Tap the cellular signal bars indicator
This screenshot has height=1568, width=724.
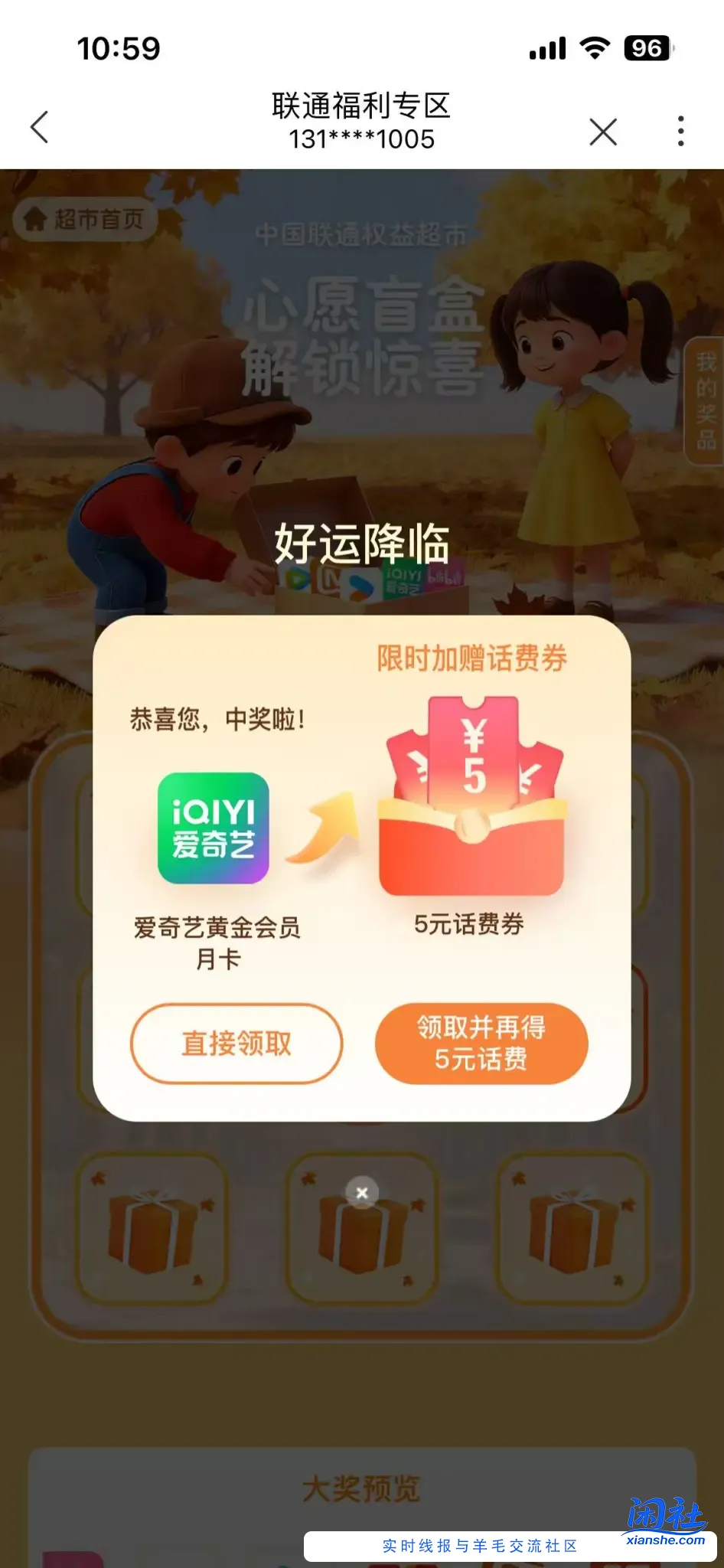coord(546,47)
